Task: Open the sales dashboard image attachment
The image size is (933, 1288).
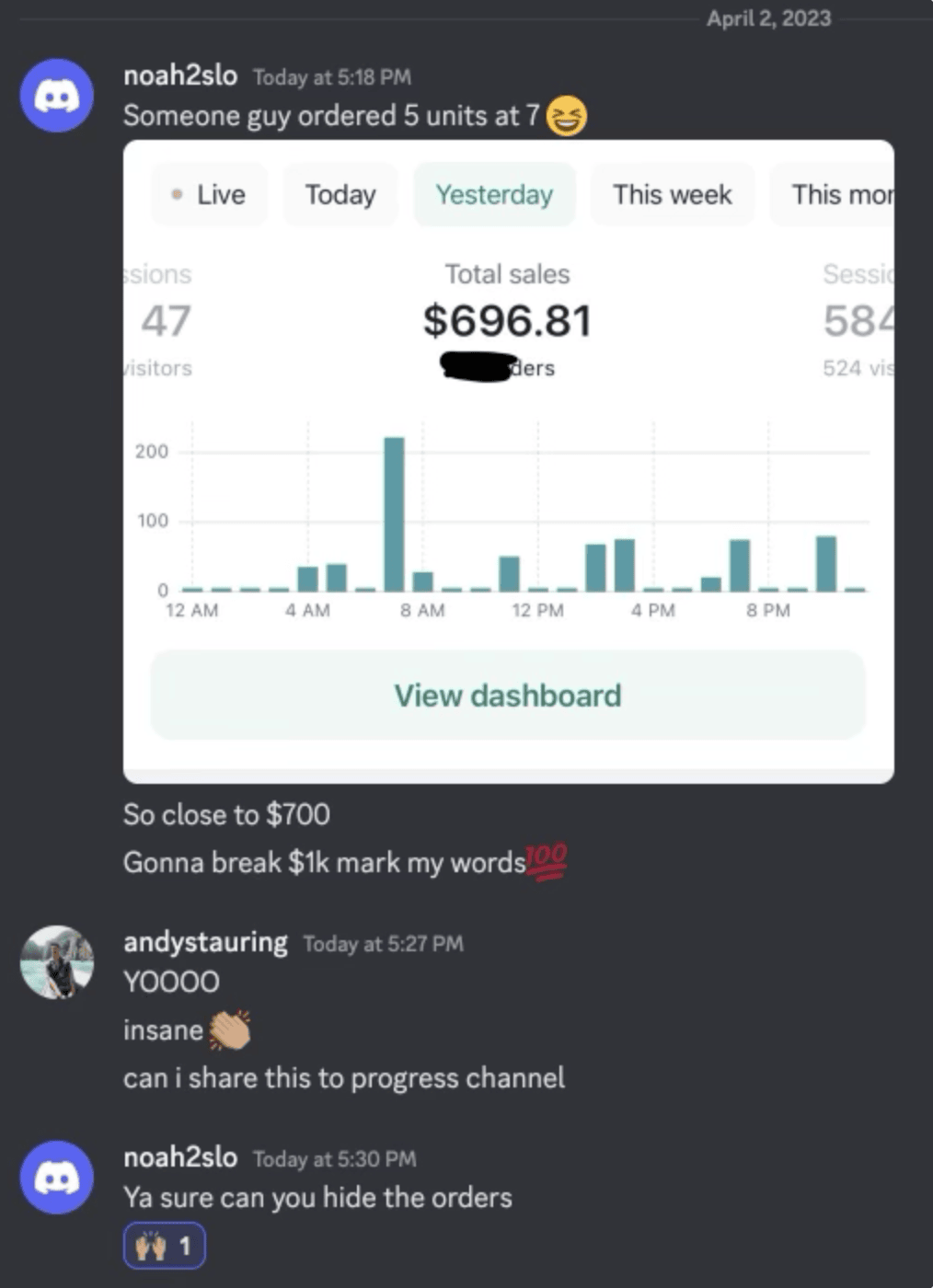Action: point(508,460)
